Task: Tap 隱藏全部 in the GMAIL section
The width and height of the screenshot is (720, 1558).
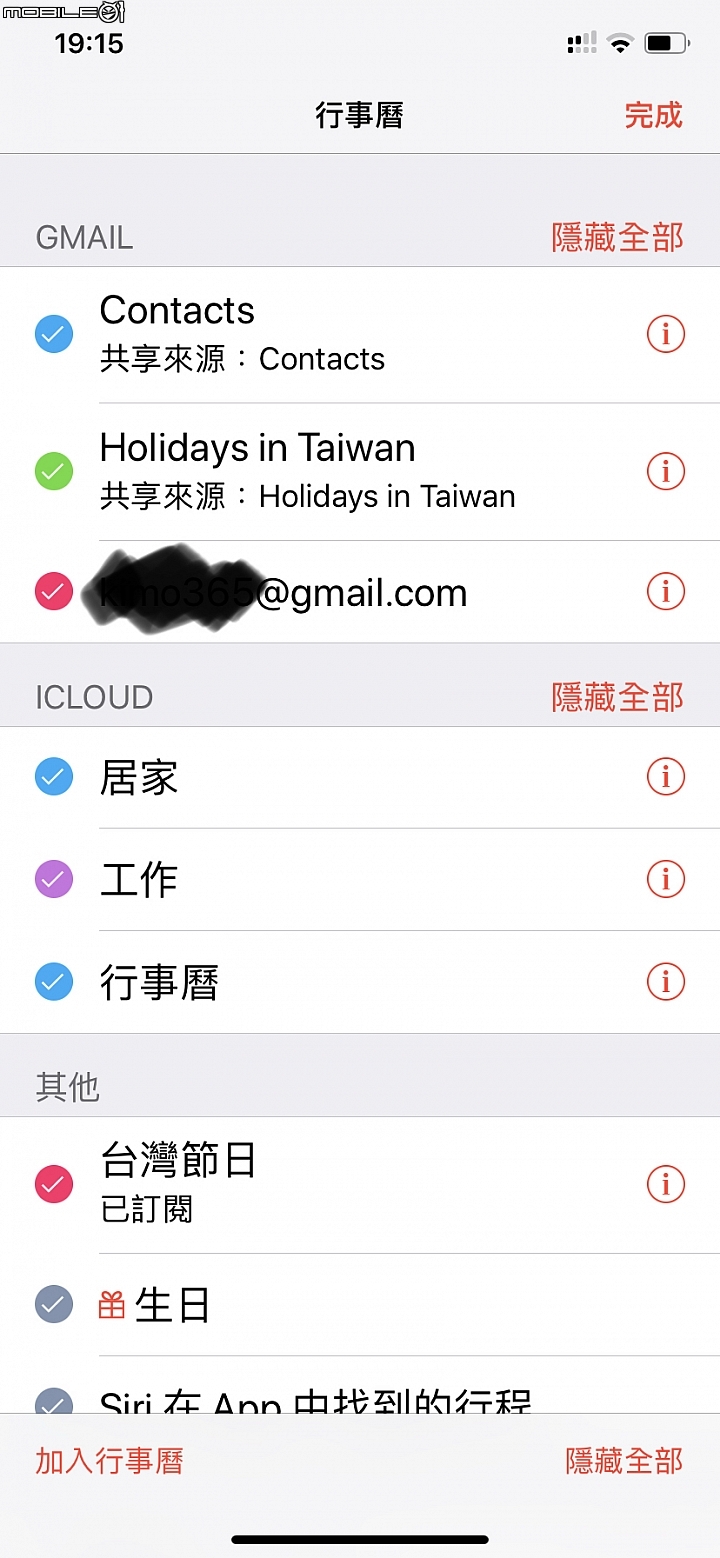Action: (617, 238)
